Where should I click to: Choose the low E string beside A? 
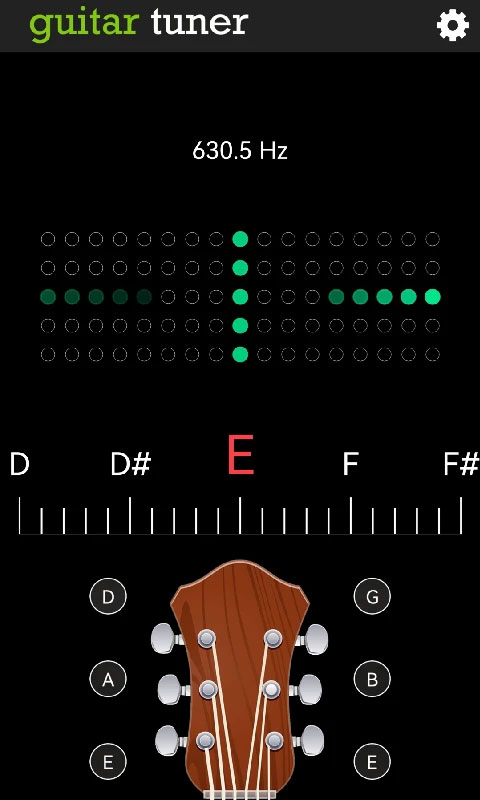coord(108,762)
